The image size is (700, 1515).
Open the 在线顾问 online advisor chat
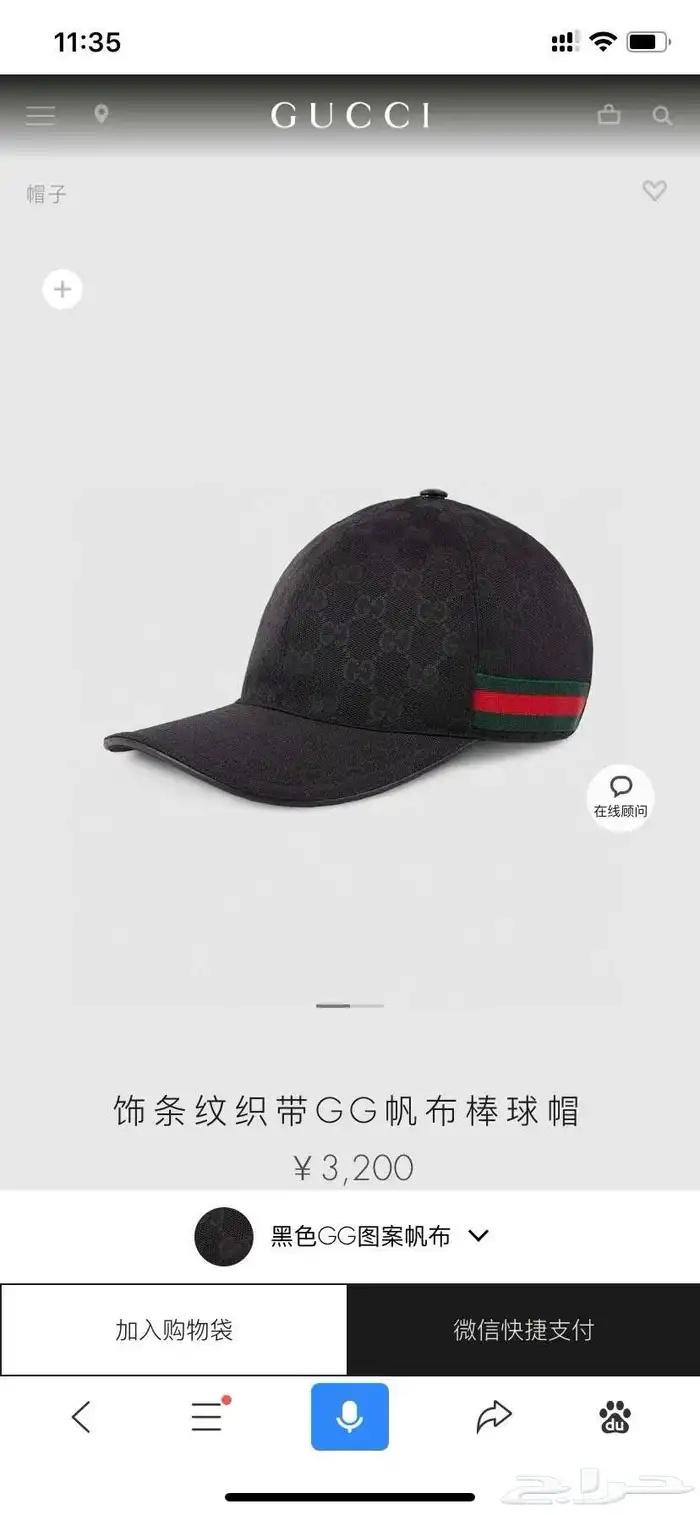click(x=620, y=797)
